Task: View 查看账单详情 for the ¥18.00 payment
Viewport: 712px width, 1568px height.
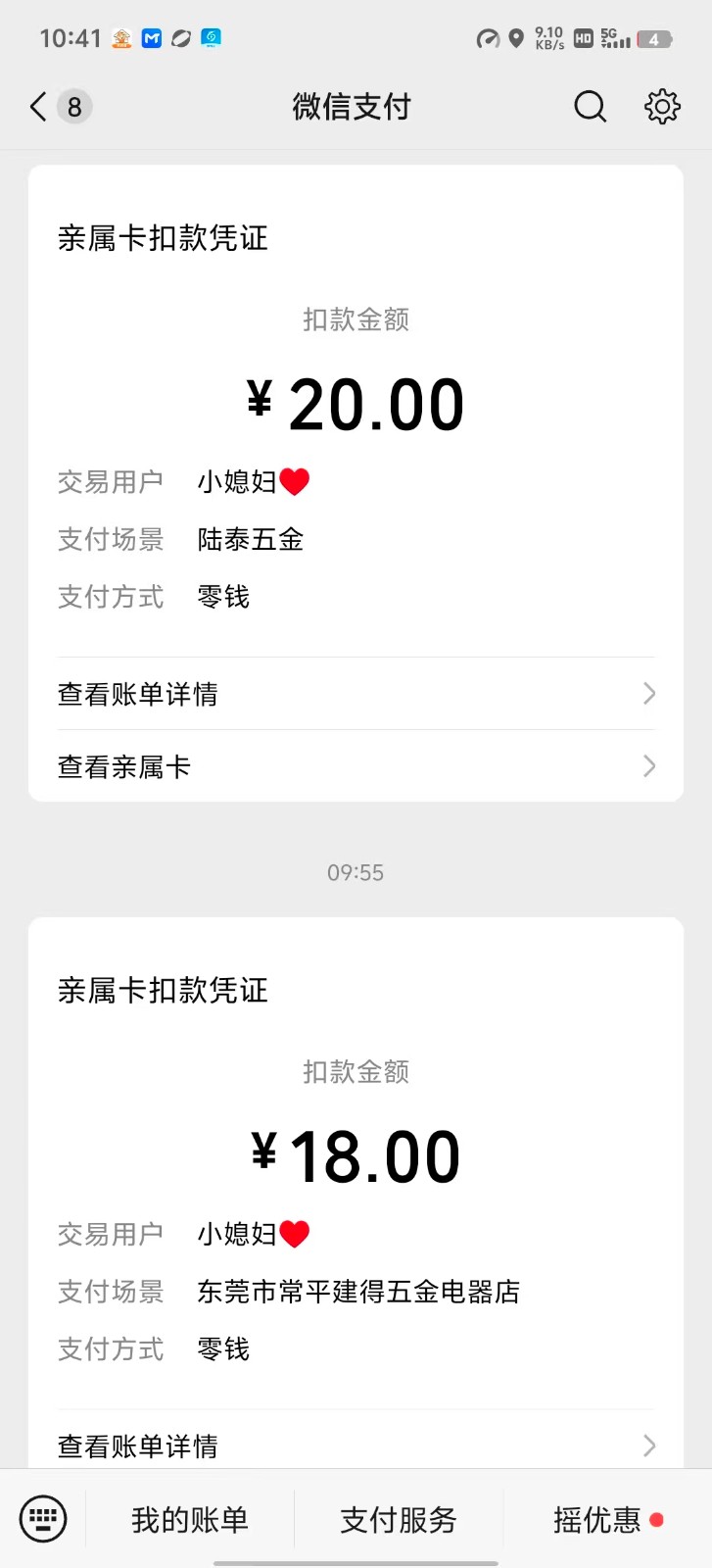Action: point(356,1445)
